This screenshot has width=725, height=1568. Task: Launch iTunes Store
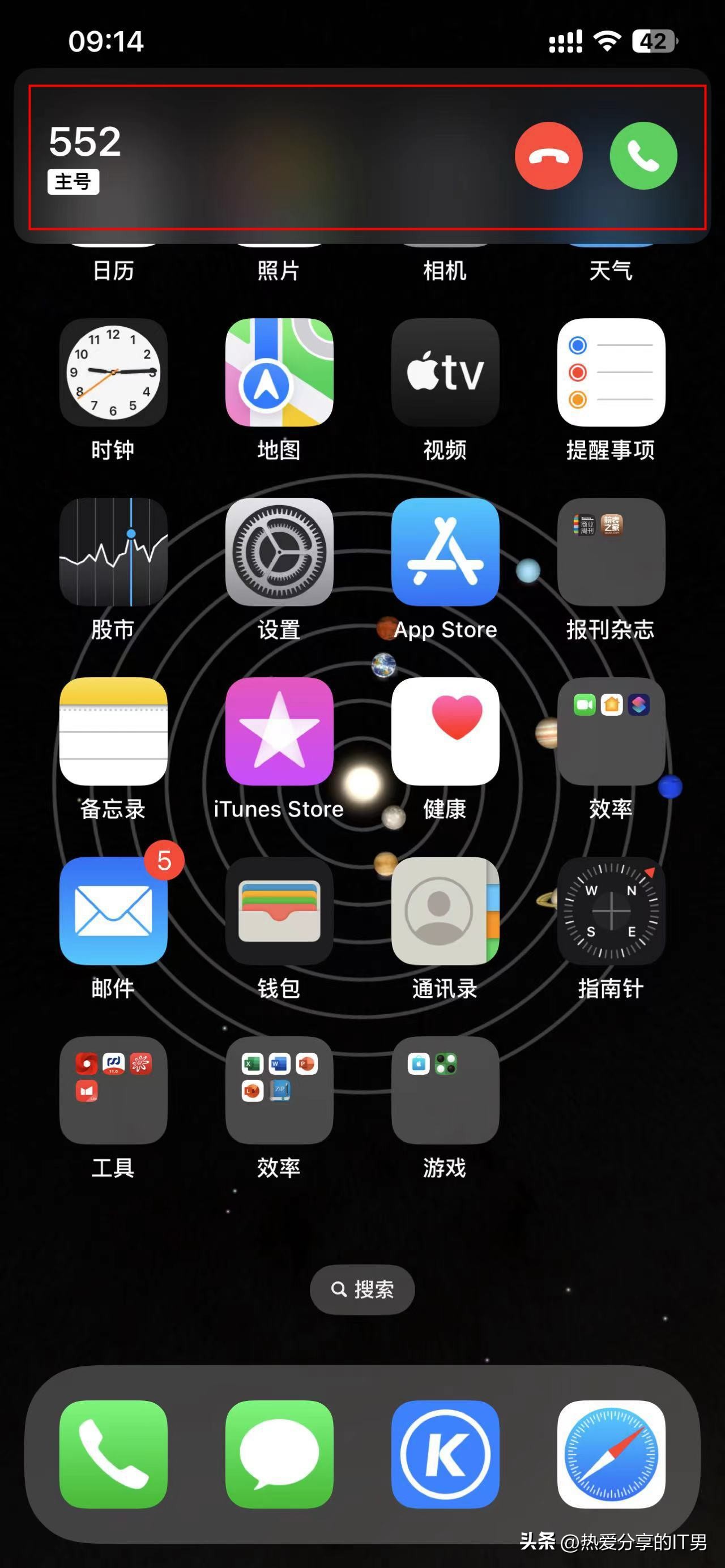pyautogui.click(x=279, y=731)
